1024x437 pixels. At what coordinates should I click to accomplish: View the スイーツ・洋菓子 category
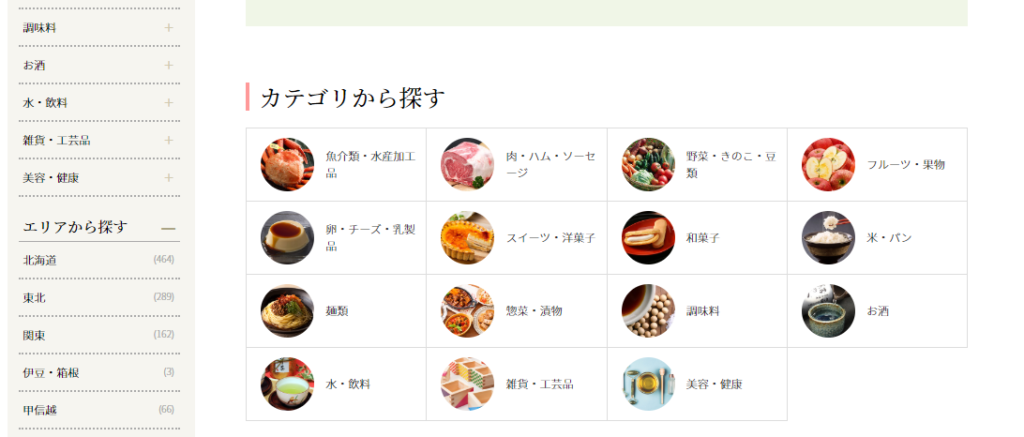[517, 238]
